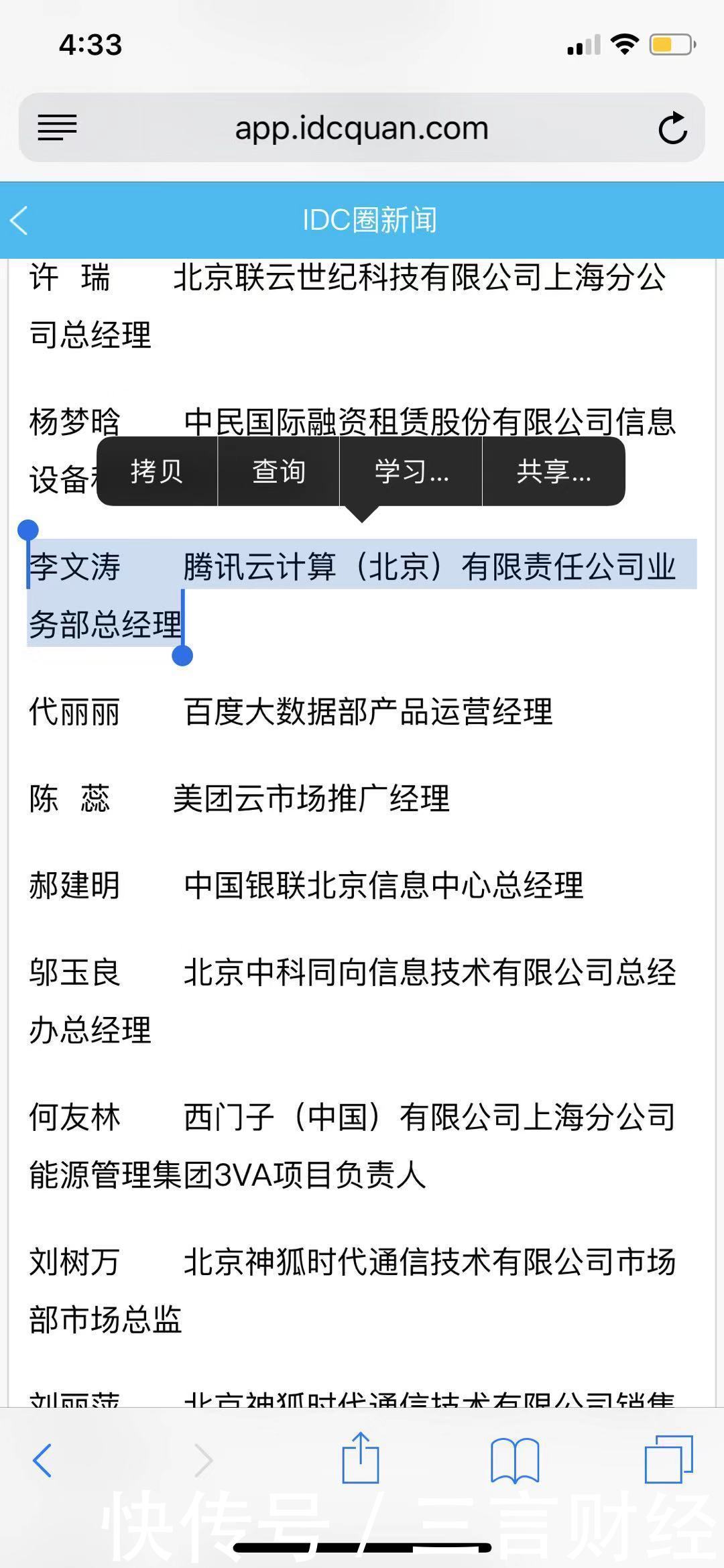The image size is (724, 1568).
Task: Reload the page in the address bar
Action: [672, 128]
